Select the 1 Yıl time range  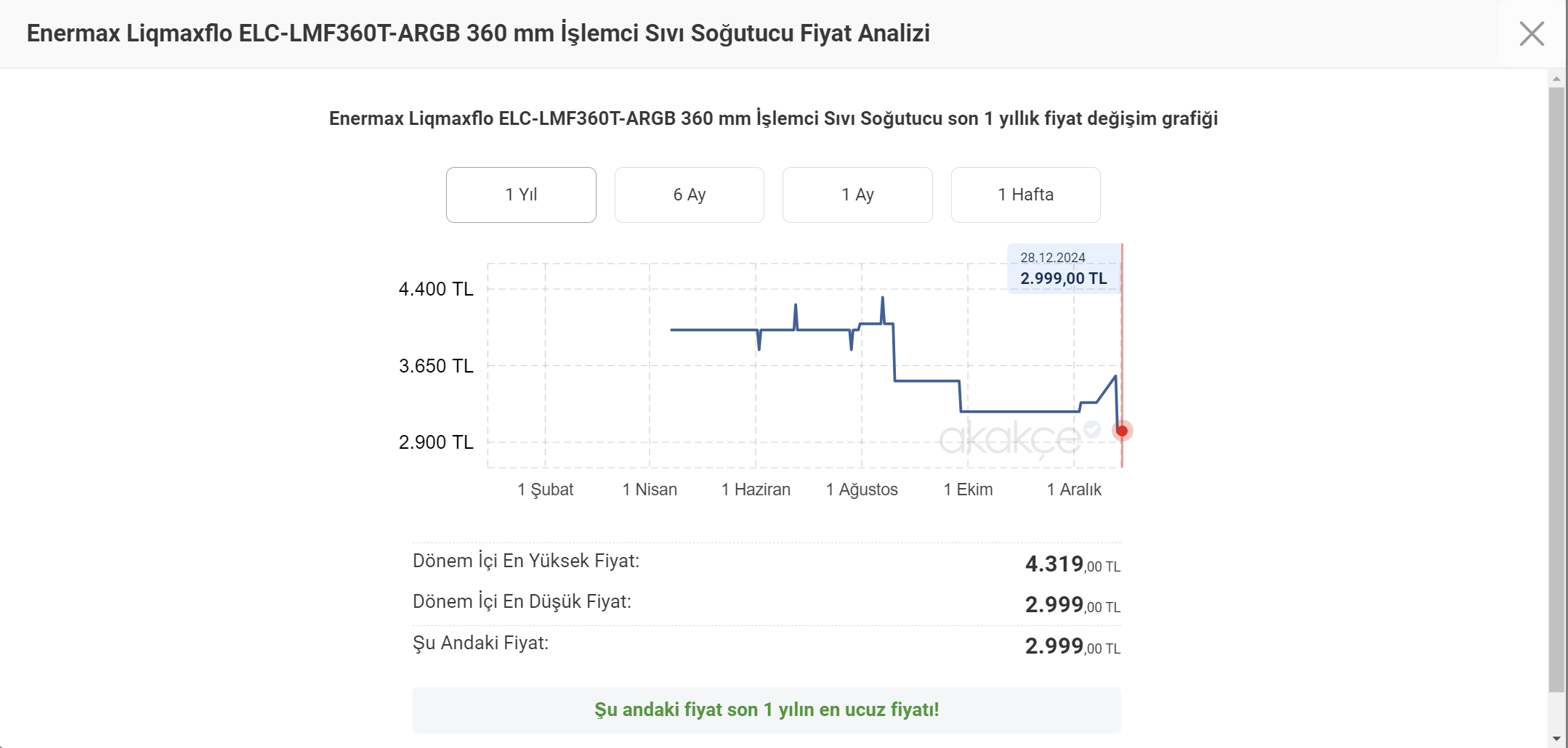tap(521, 195)
